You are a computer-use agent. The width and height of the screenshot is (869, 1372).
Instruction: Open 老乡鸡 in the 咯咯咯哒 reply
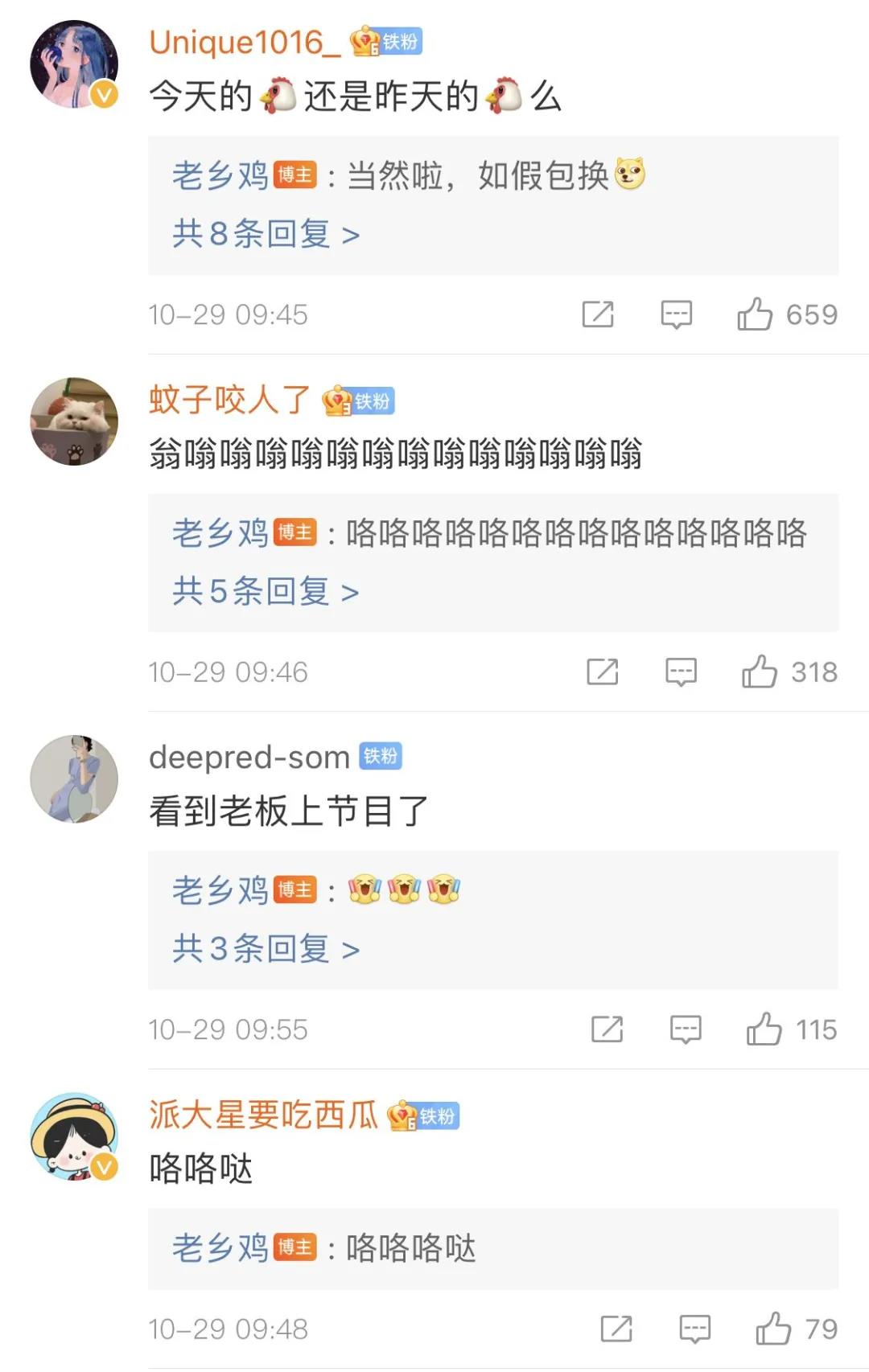[x=220, y=1248]
